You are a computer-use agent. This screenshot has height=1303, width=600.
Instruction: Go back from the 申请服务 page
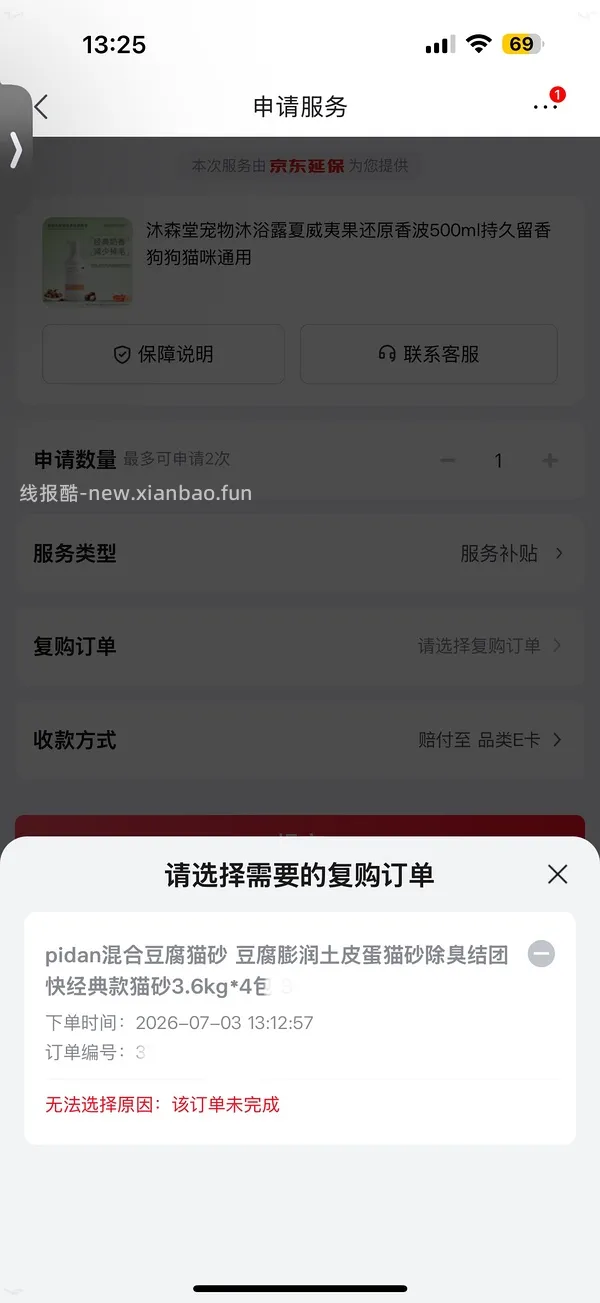click(41, 106)
